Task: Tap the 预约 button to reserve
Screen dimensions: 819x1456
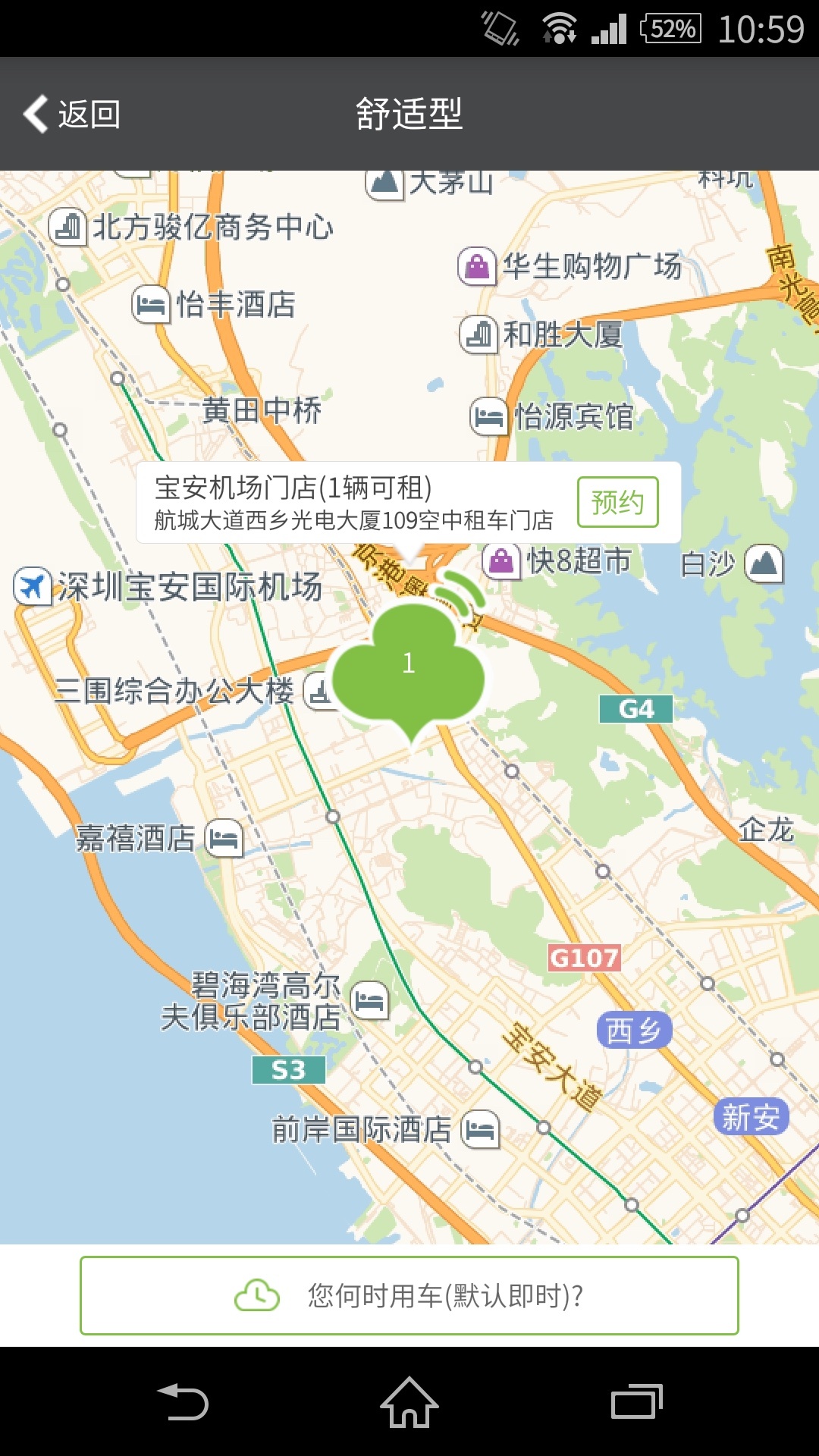Action: pyautogui.click(x=617, y=502)
